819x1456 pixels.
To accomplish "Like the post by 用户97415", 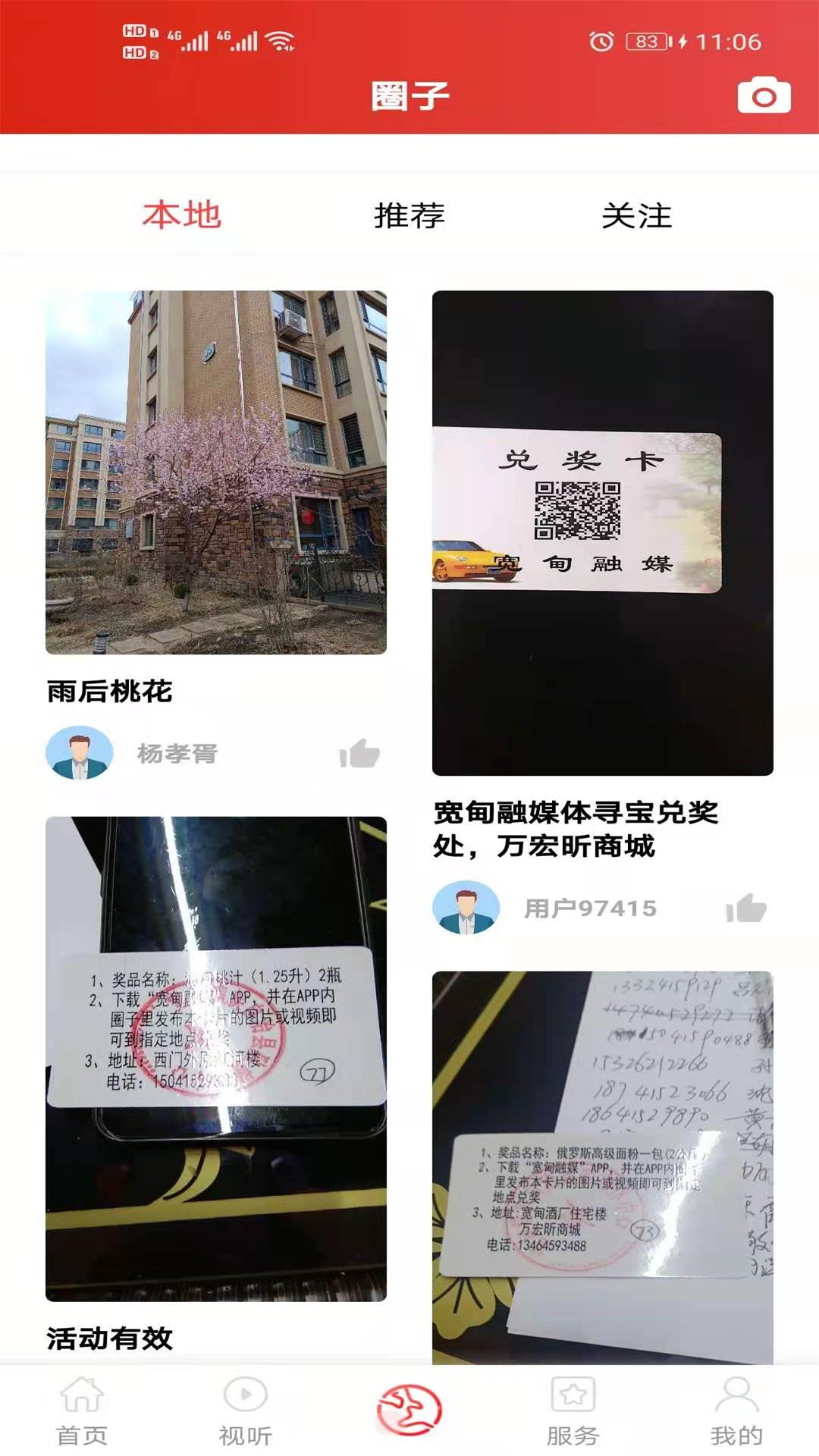I will coord(746,908).
